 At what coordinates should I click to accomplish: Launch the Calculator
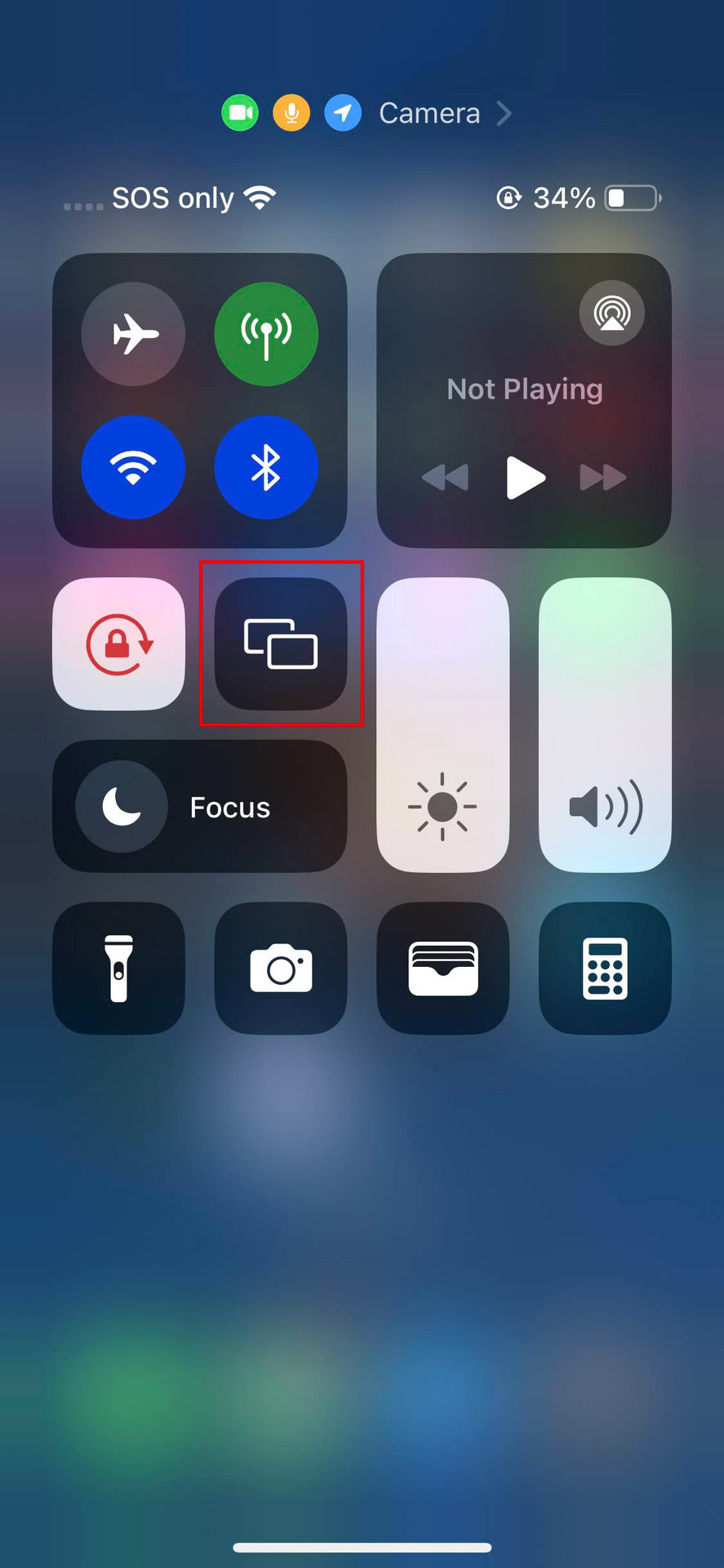(605, 968)
